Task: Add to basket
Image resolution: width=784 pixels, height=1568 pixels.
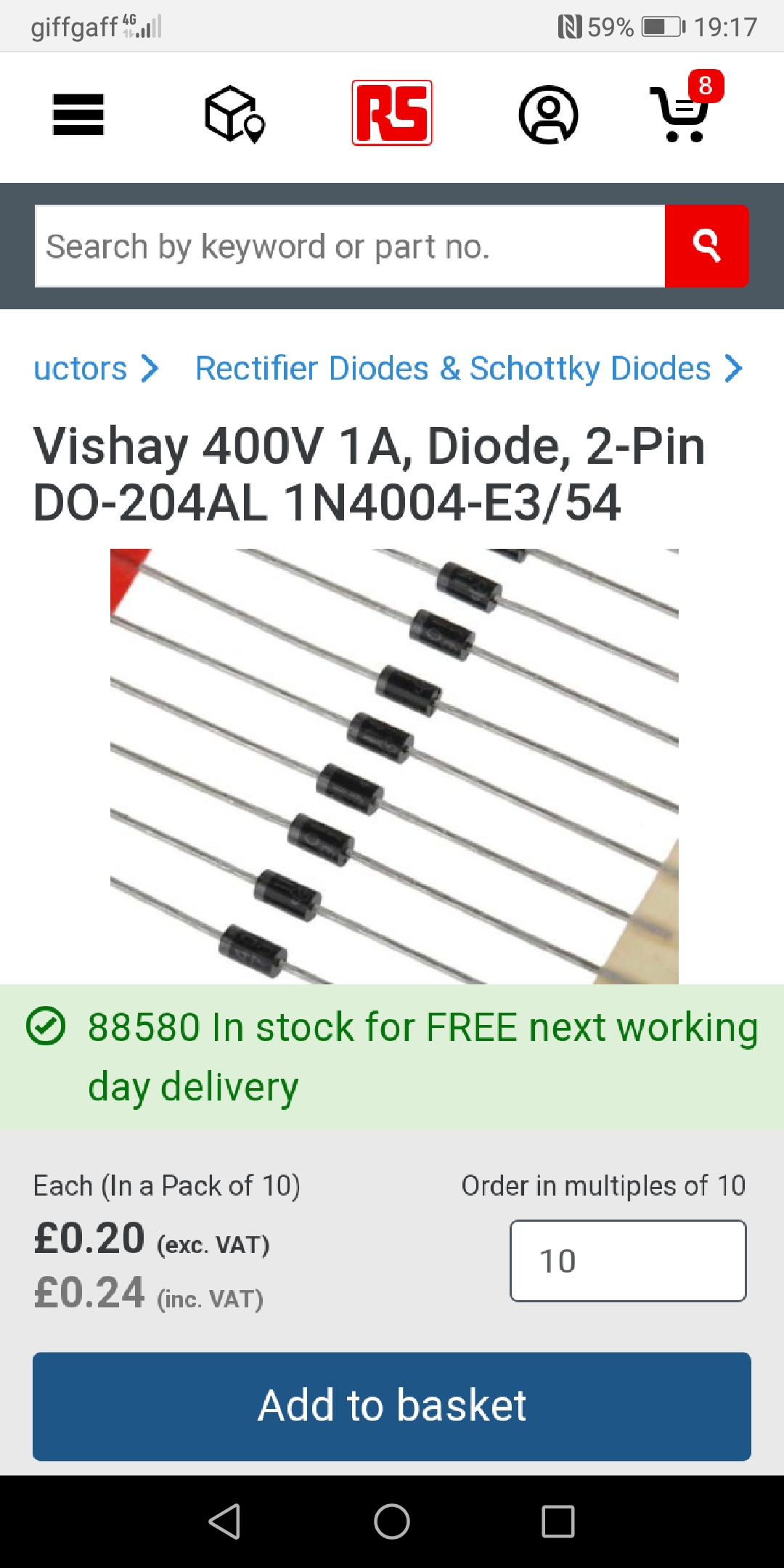Action: click(x=392, y=1407)
